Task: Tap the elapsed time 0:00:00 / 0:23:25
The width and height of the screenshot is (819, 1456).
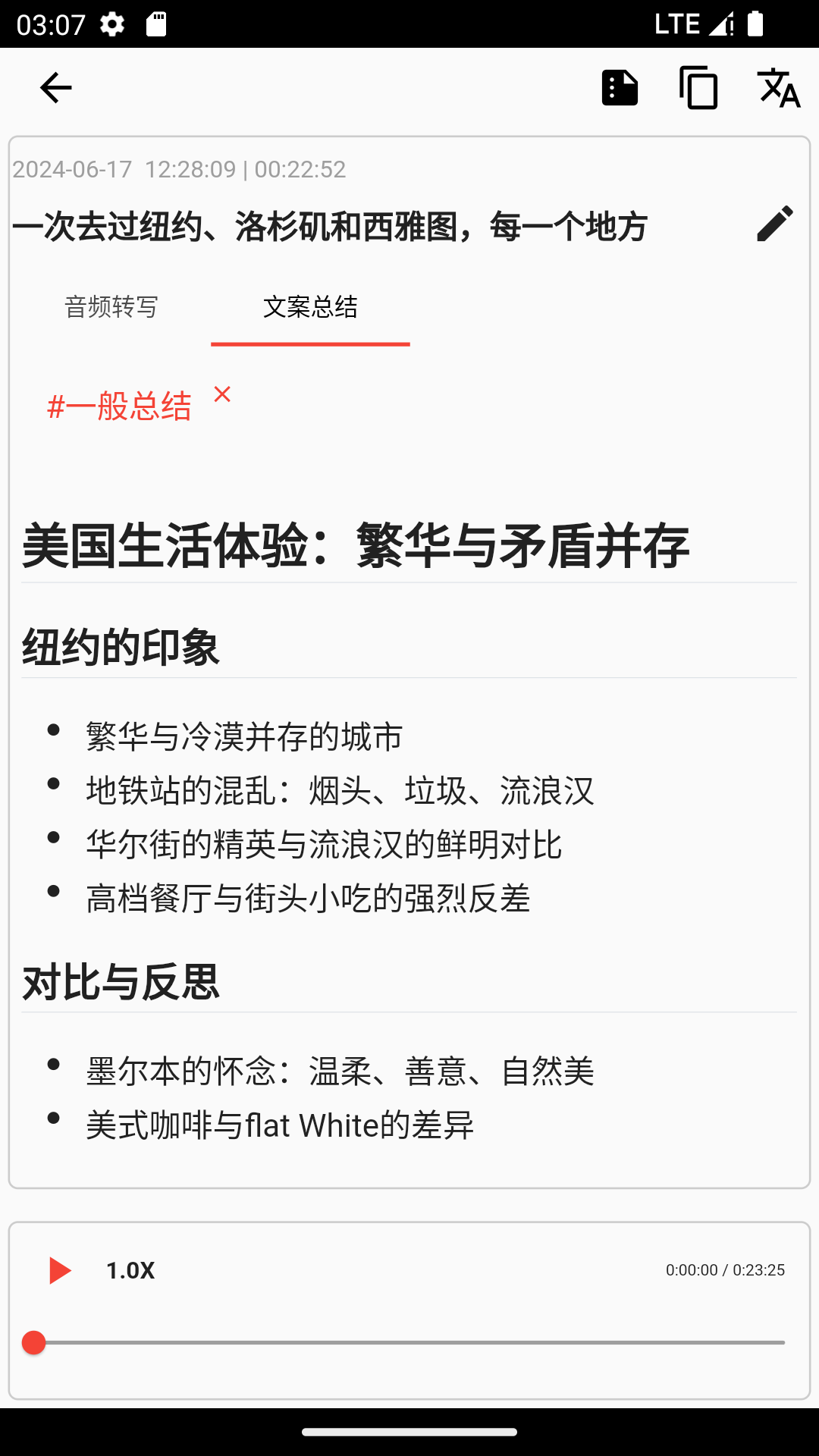Action: point(726,1269)
